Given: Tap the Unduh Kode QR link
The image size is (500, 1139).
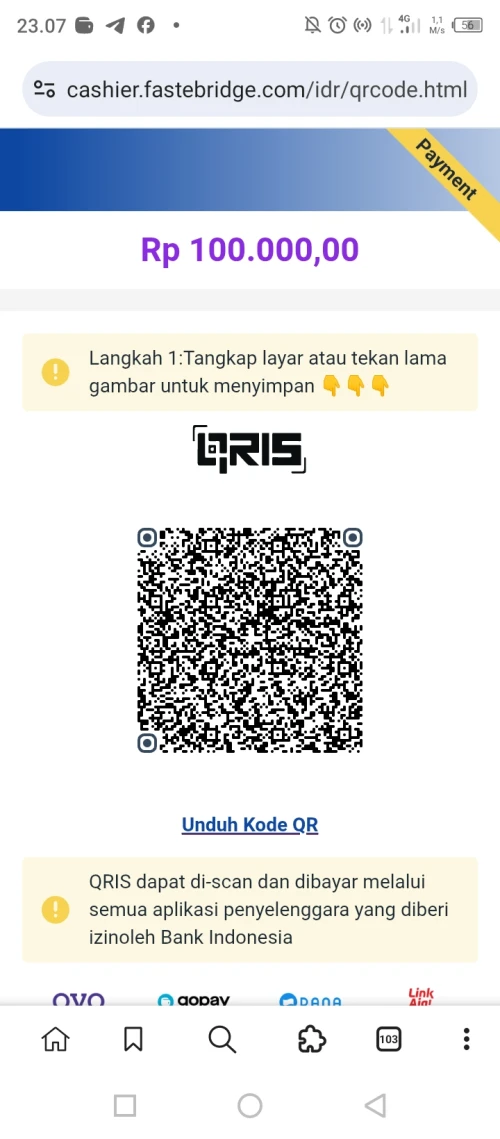Looking at the screenshot, I should (x=250, y=825).
